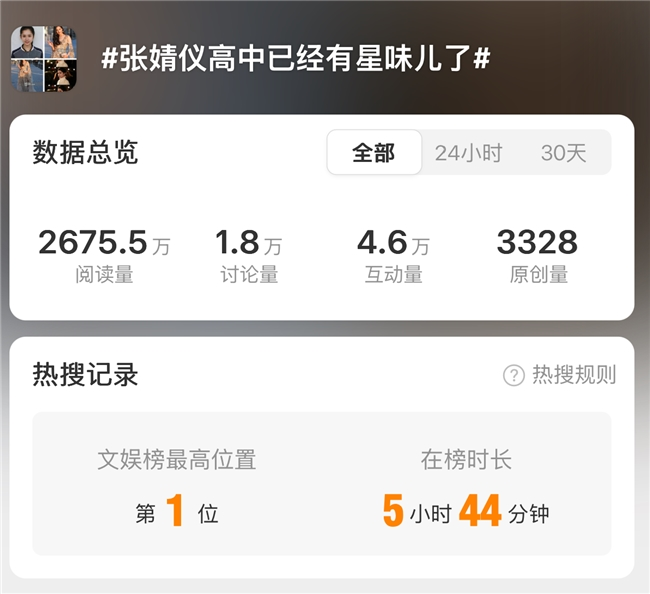Open the 热搜规则 help link
Screen dimensions: 650x594
[560, 375]
